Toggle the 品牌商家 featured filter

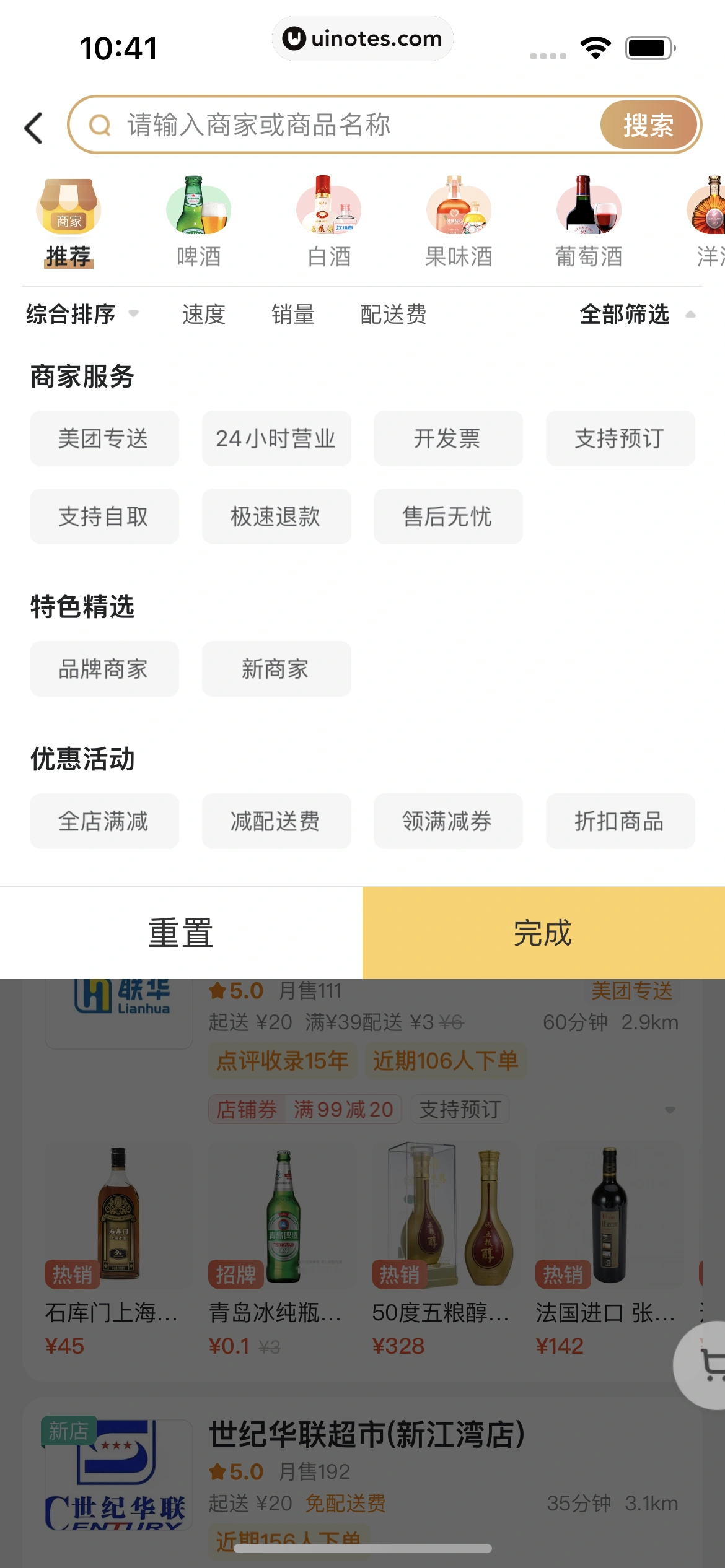[x=103, y=669]
